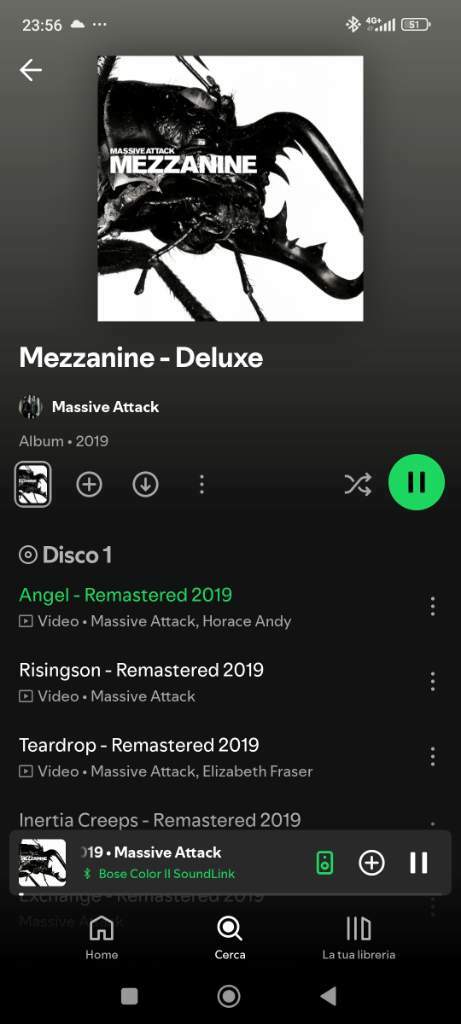The width and height of the screenshot is (461, 1024).
Task: Go back using the top-left arrow
Action: click(31, 70)
